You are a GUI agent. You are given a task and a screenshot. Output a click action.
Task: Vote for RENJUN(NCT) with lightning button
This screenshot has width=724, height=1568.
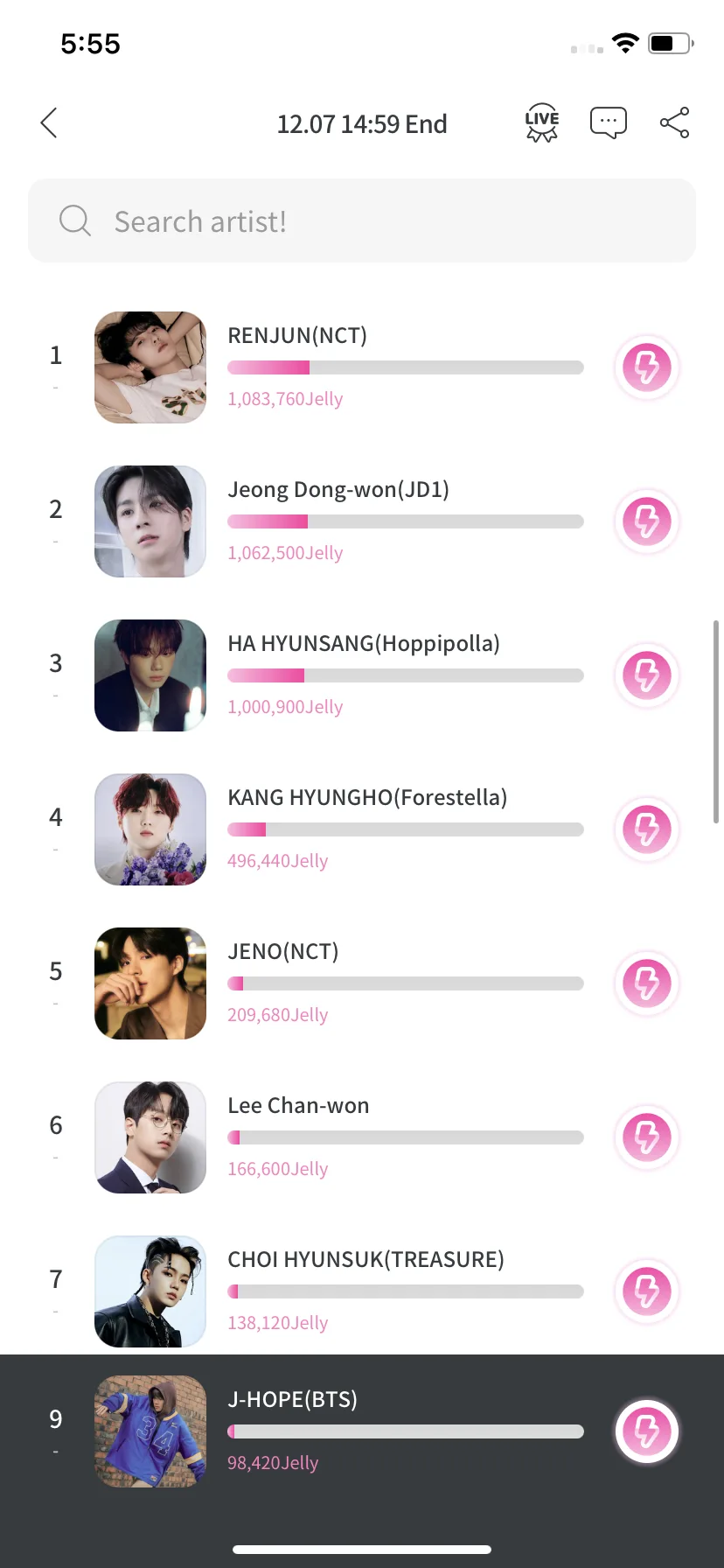pyautogui.click(x=646, y=367)
